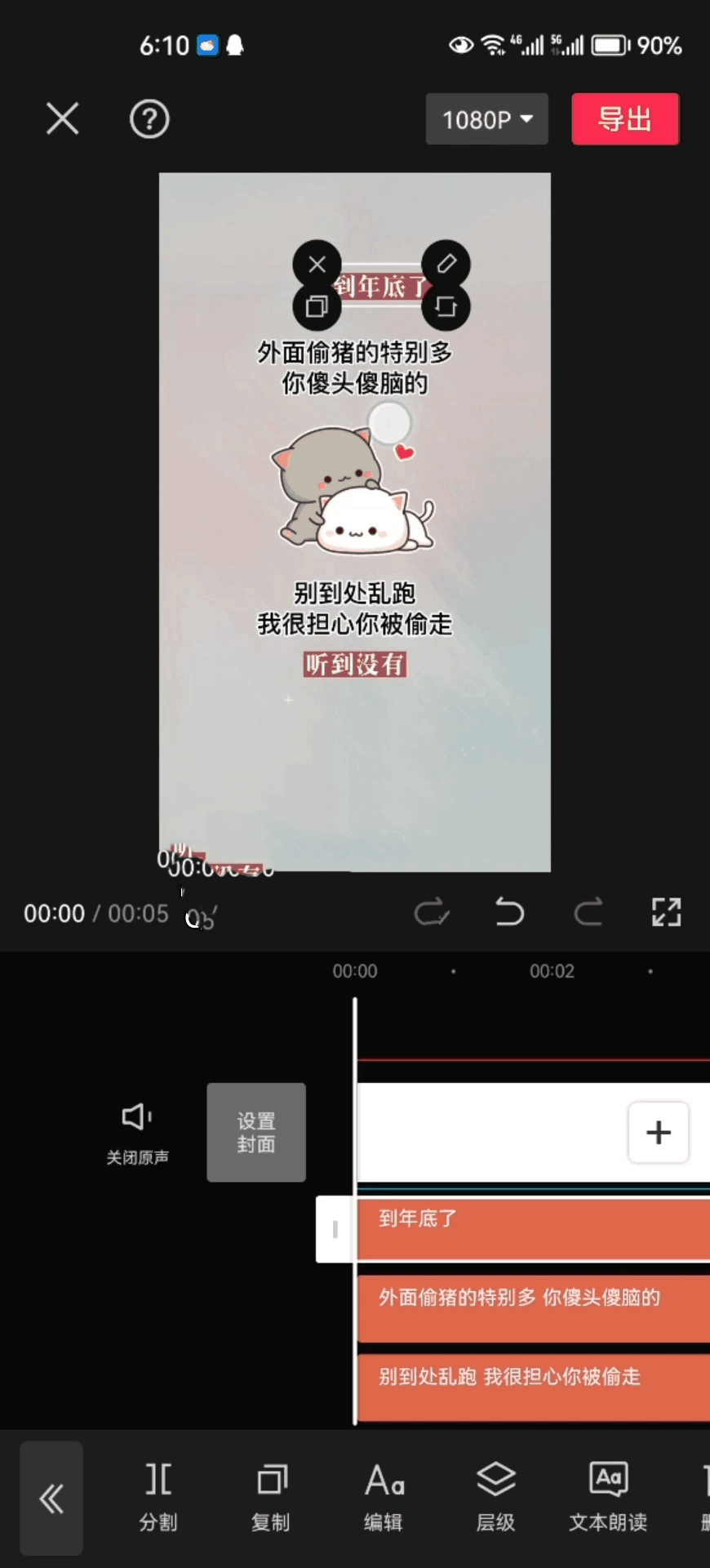The height and width of the screenshot is (1568, 710).
Task: Open 编辑 text editing tool
Action: 384,1499
